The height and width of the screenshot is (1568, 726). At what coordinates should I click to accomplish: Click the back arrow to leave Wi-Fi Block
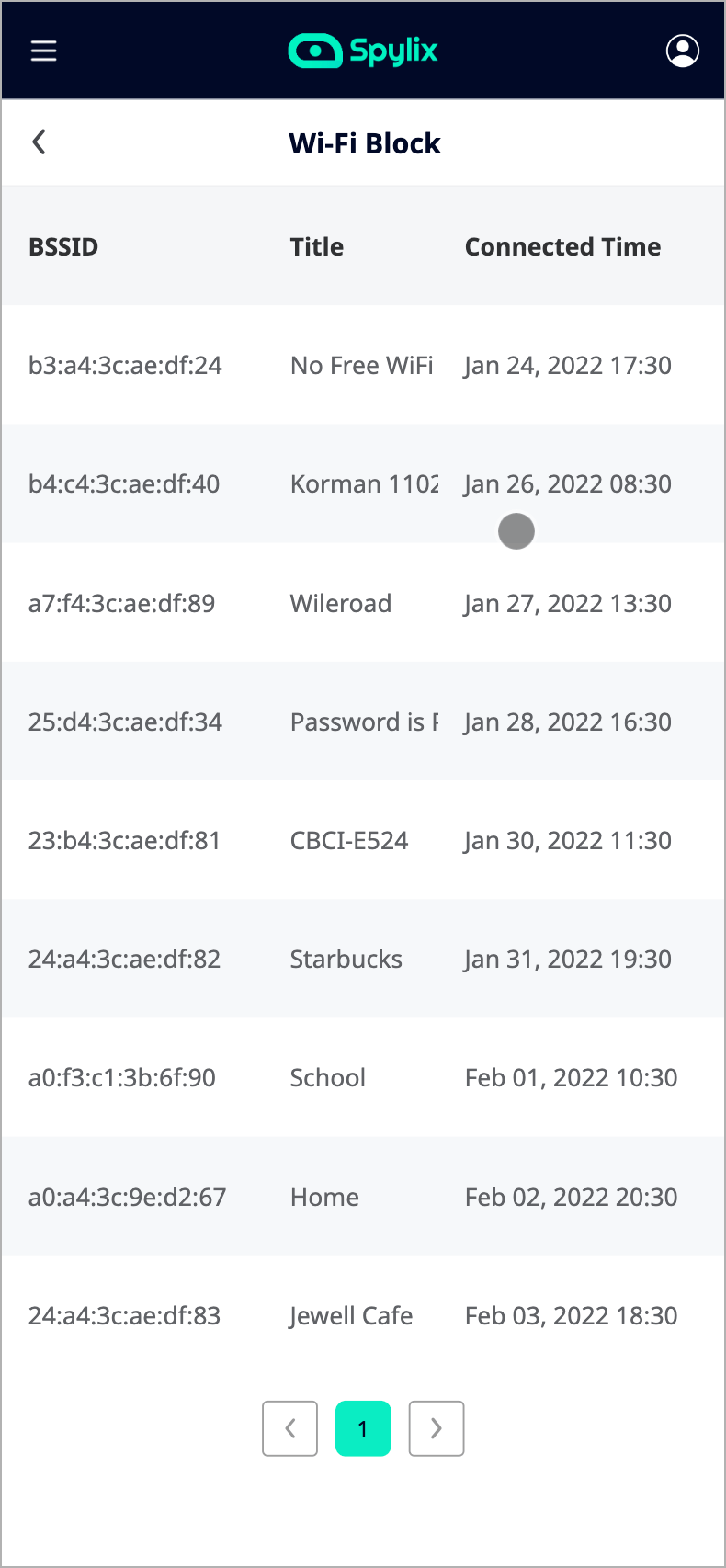click(x=39, y=142)
